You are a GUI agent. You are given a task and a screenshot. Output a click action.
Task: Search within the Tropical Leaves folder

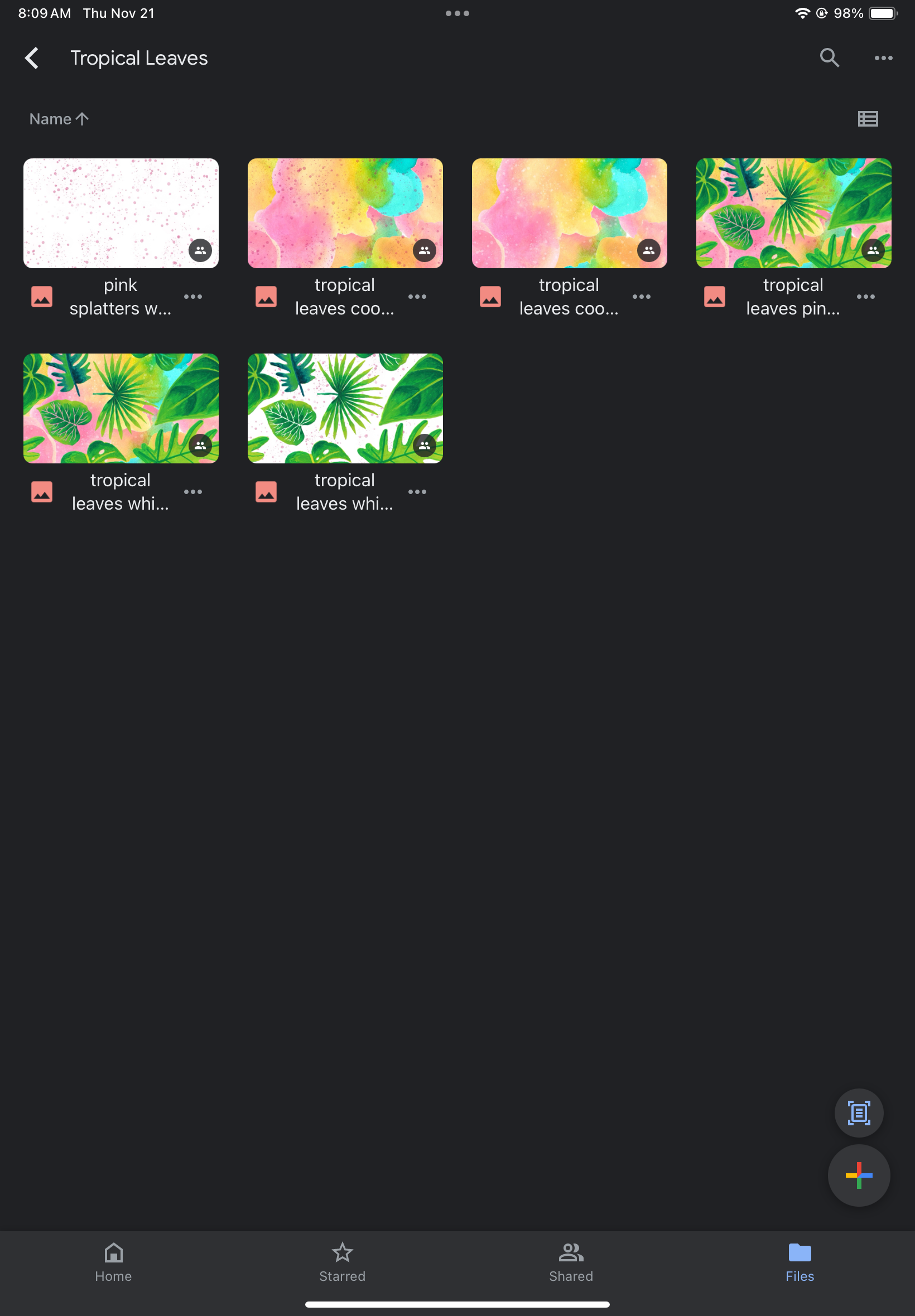tap(829, 58)
